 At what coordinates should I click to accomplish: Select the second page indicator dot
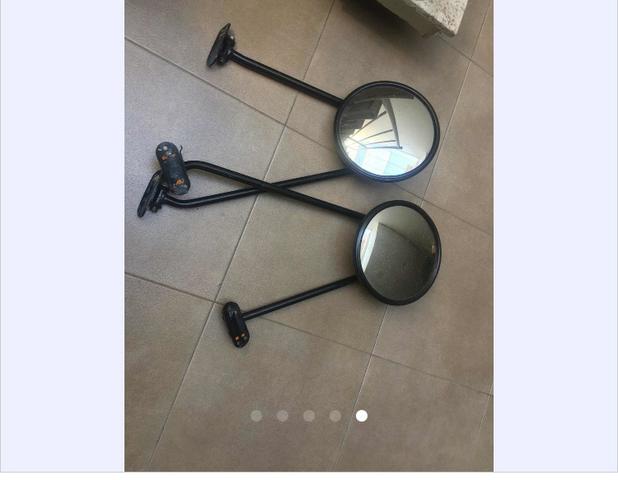click(x=282, y=415)
